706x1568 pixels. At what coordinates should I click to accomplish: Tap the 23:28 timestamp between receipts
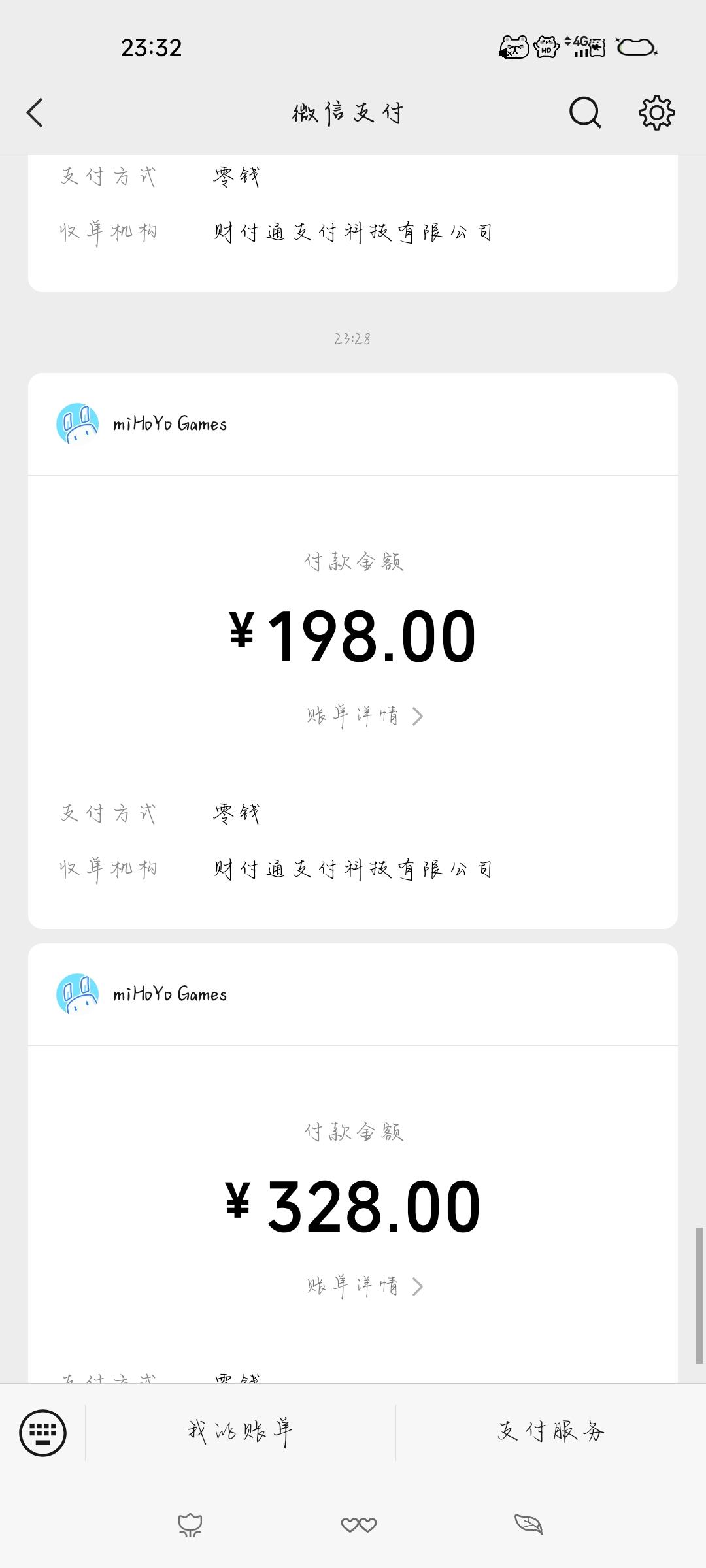pos(353,338)
